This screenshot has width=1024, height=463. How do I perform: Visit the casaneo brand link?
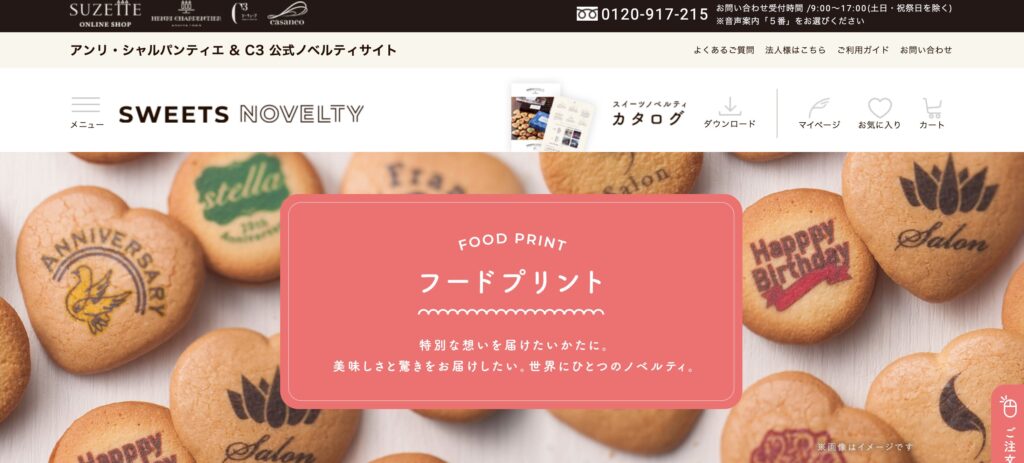287,13
